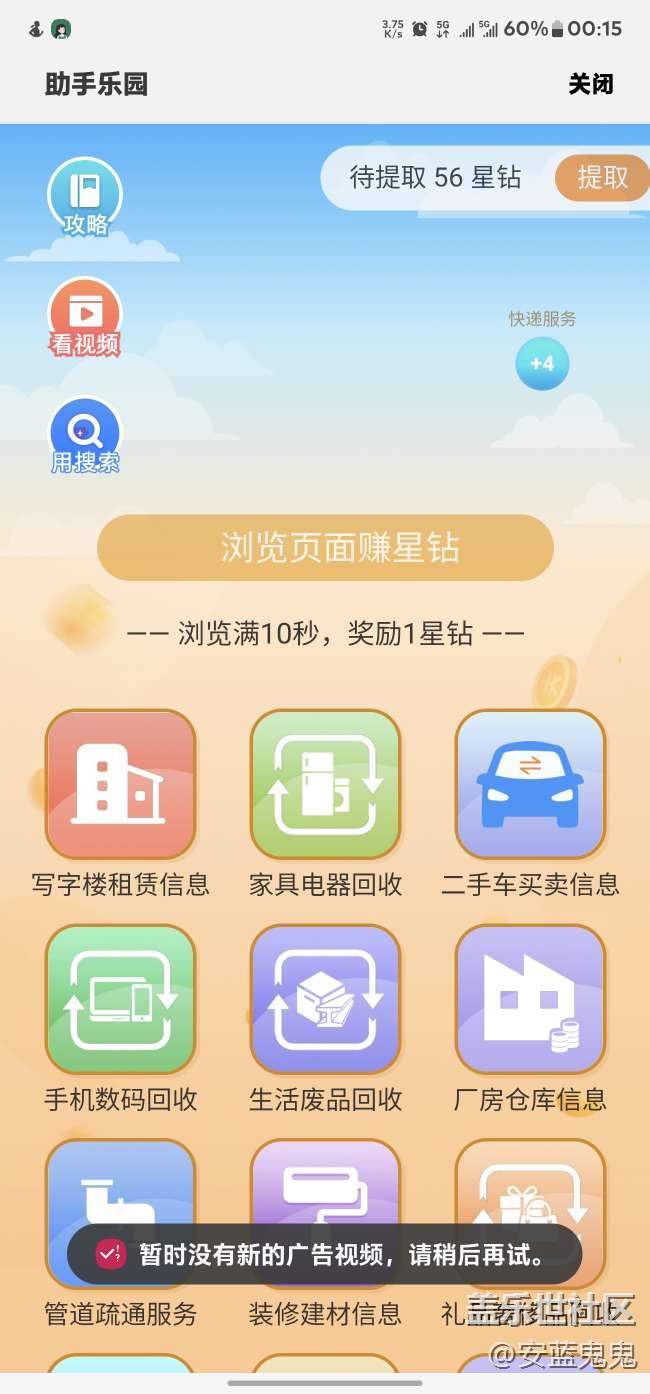Open the 用搜索 search task
650x1394 pixels.
tap(85, 436)
